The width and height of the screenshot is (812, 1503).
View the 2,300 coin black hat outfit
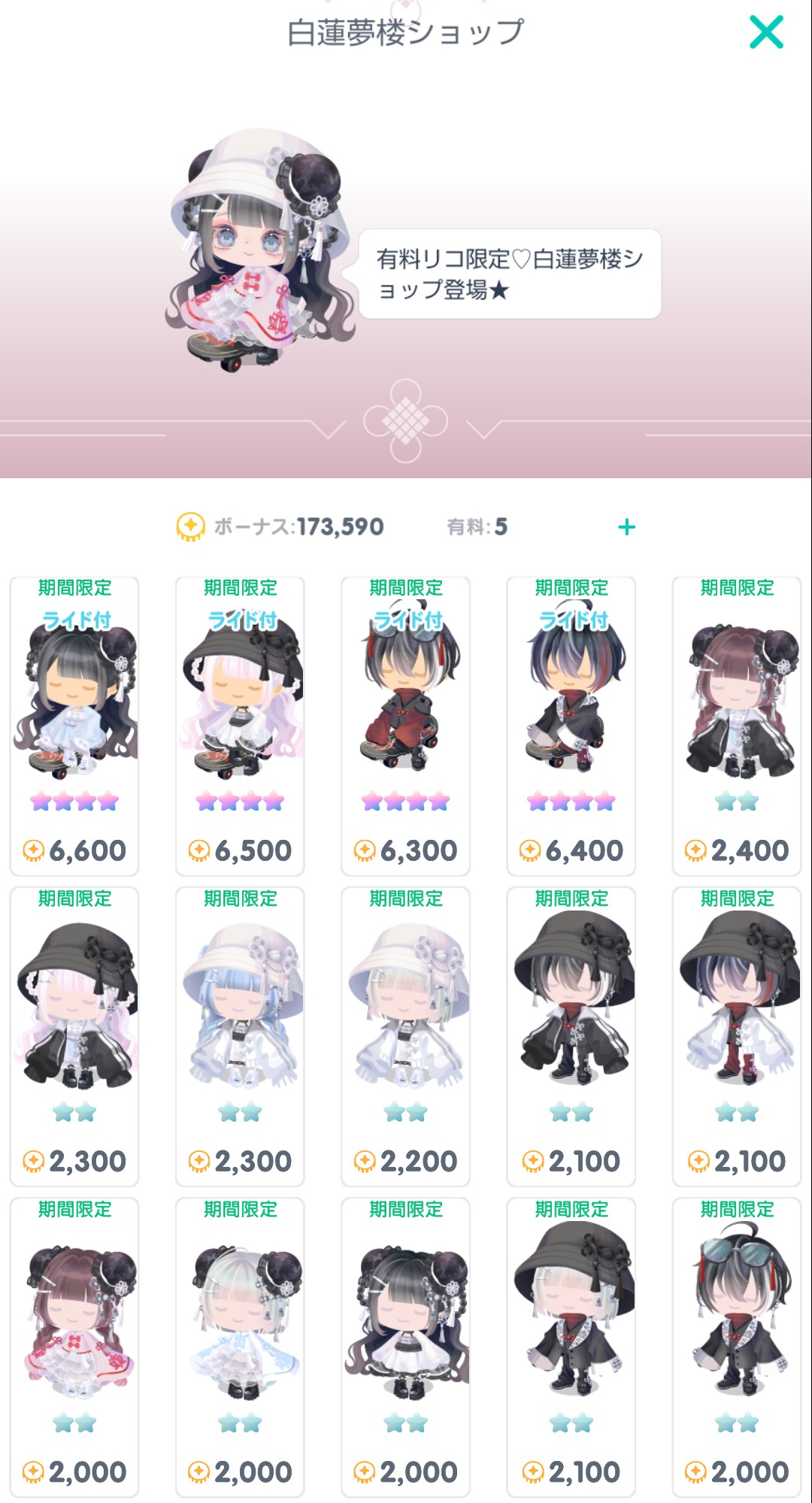coord(74,1036)
